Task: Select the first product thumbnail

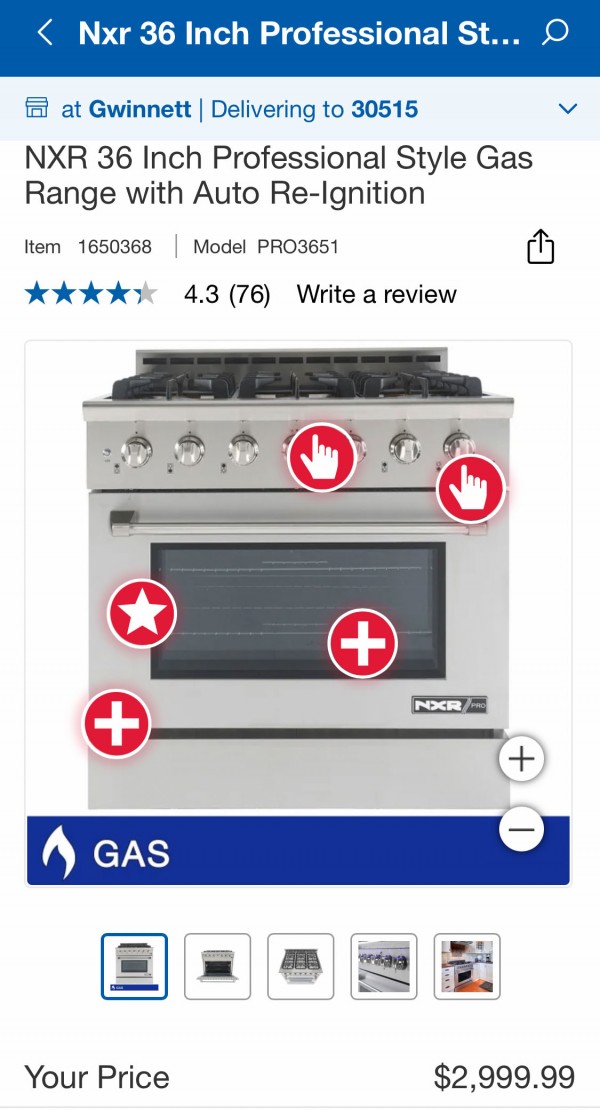Action: [134, 966]
